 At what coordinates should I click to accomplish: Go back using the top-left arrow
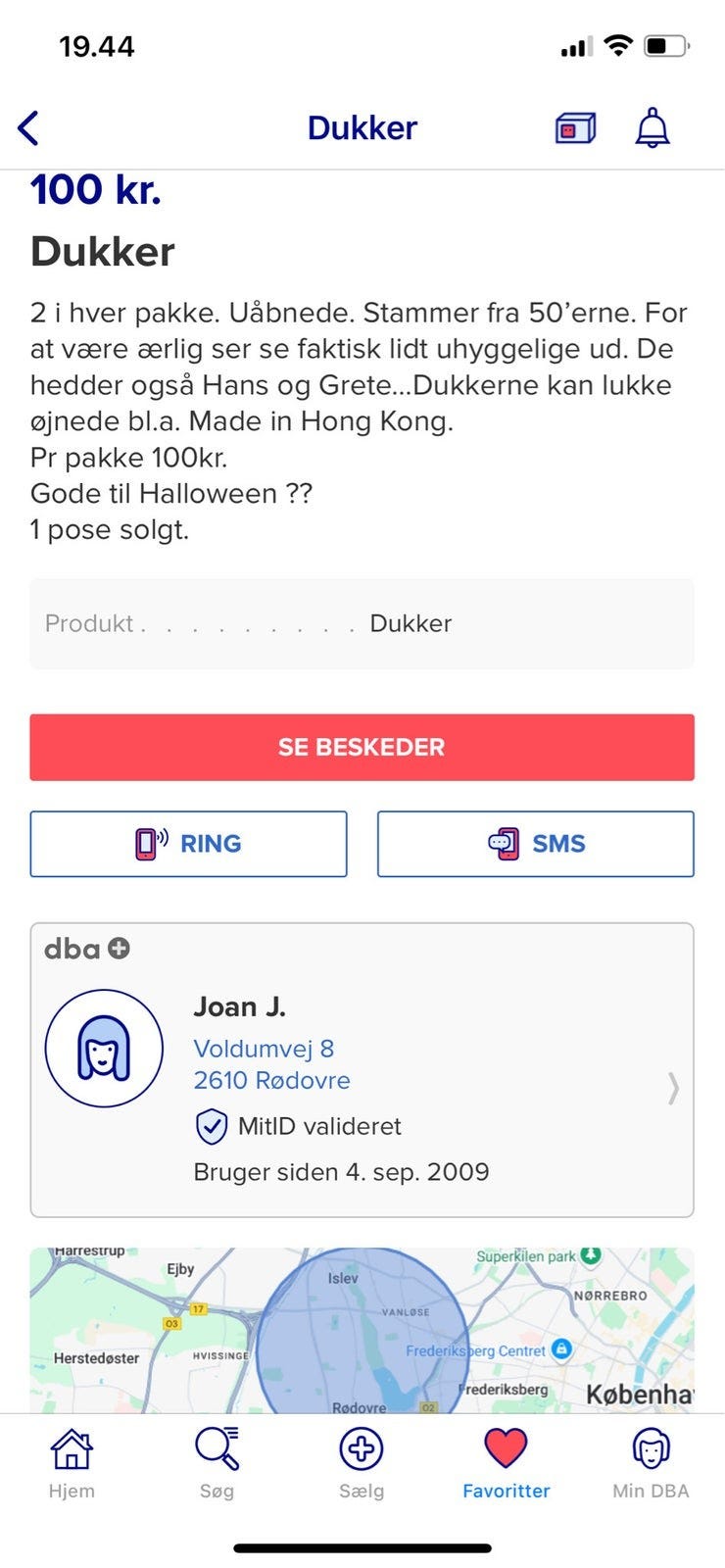[x=28, y=128]
